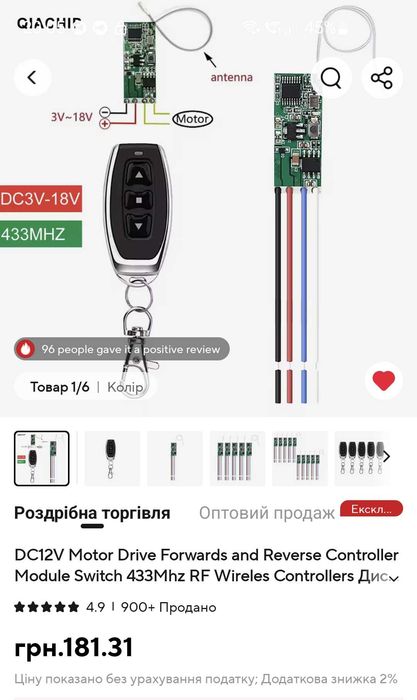Expand the full product title
The height and width of the screenshot is (700, 417).
pyautogui.click(x=393, y=579)
